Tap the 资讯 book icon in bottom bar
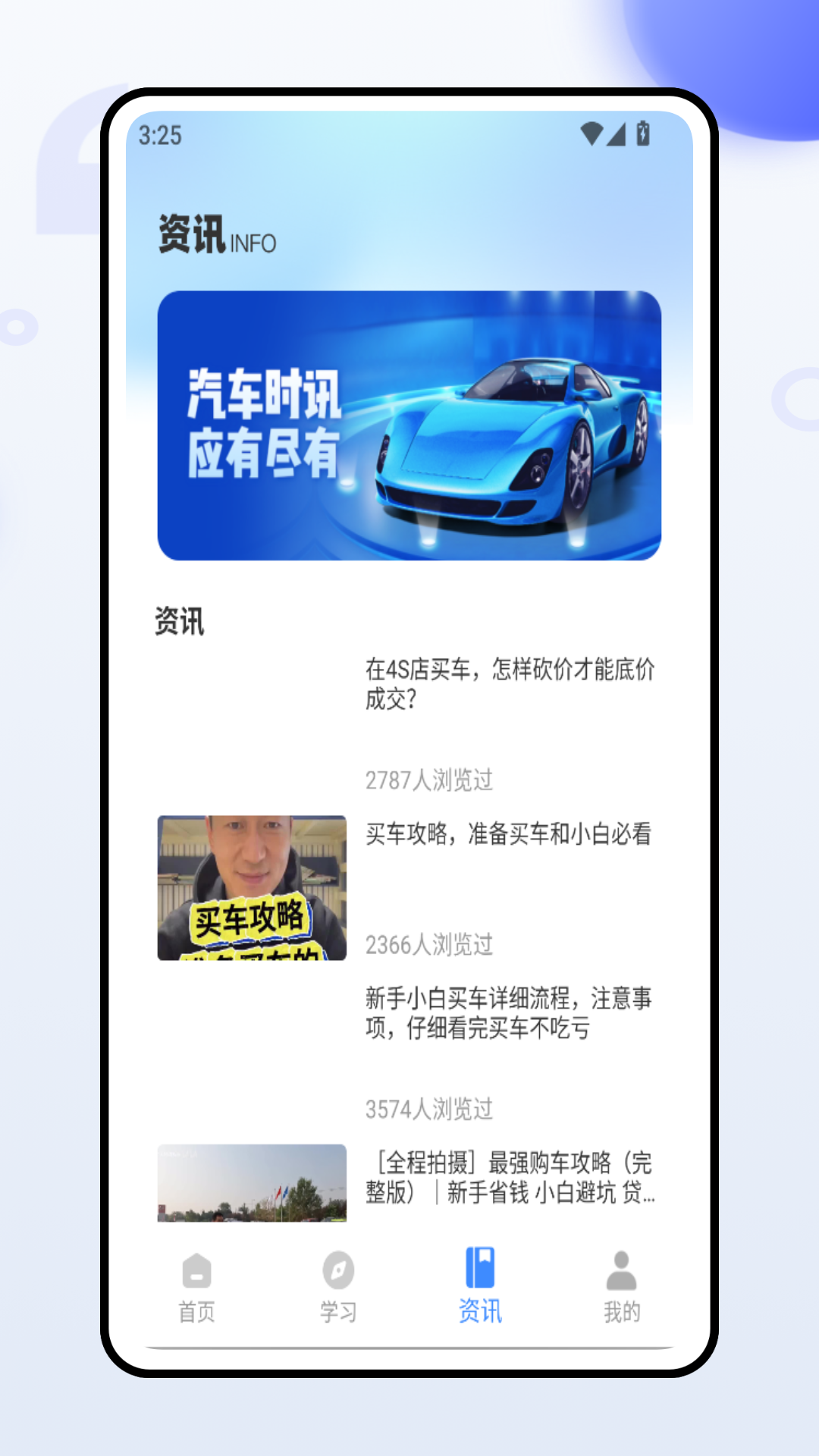819x1456 pixels. (x=479, y=1269)
